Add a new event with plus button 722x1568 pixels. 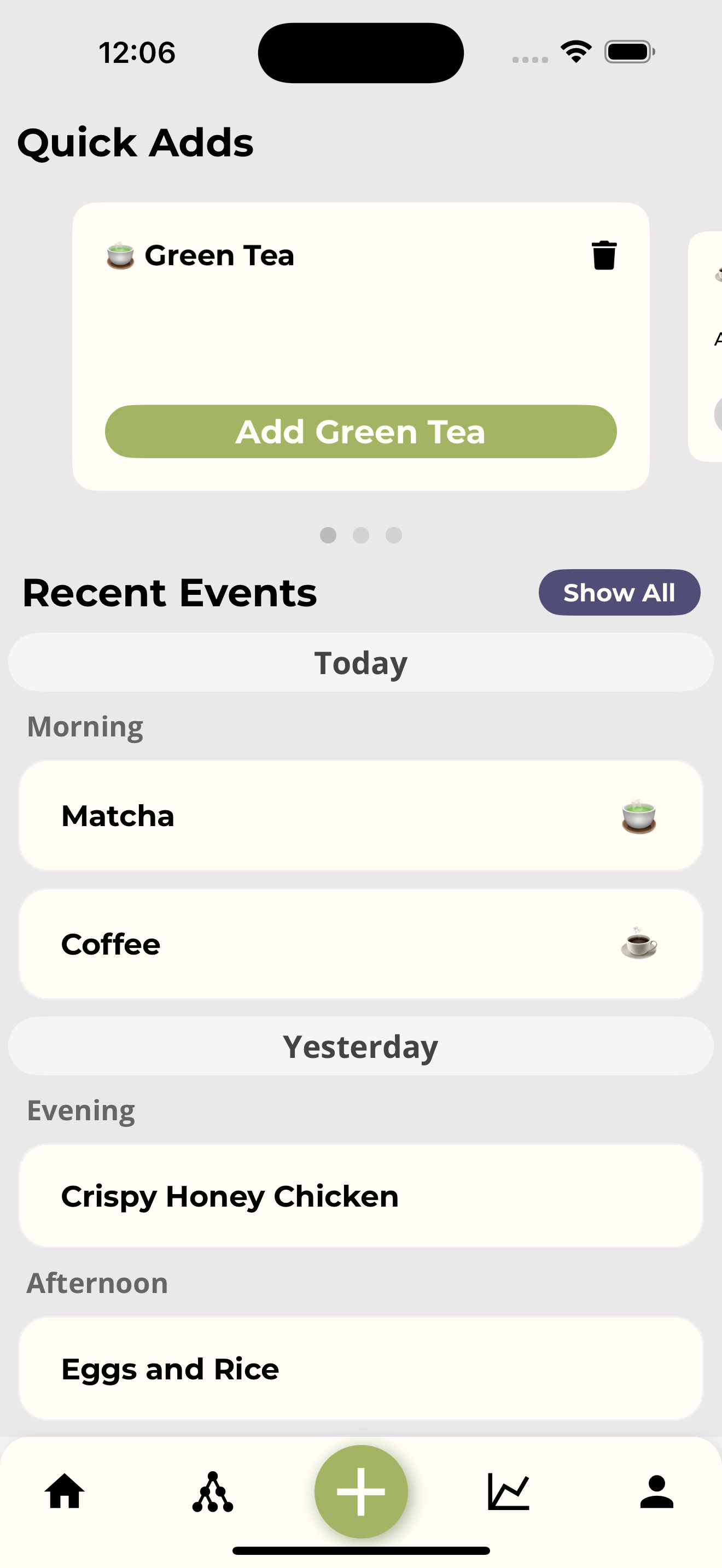[x=361, y=1491]
